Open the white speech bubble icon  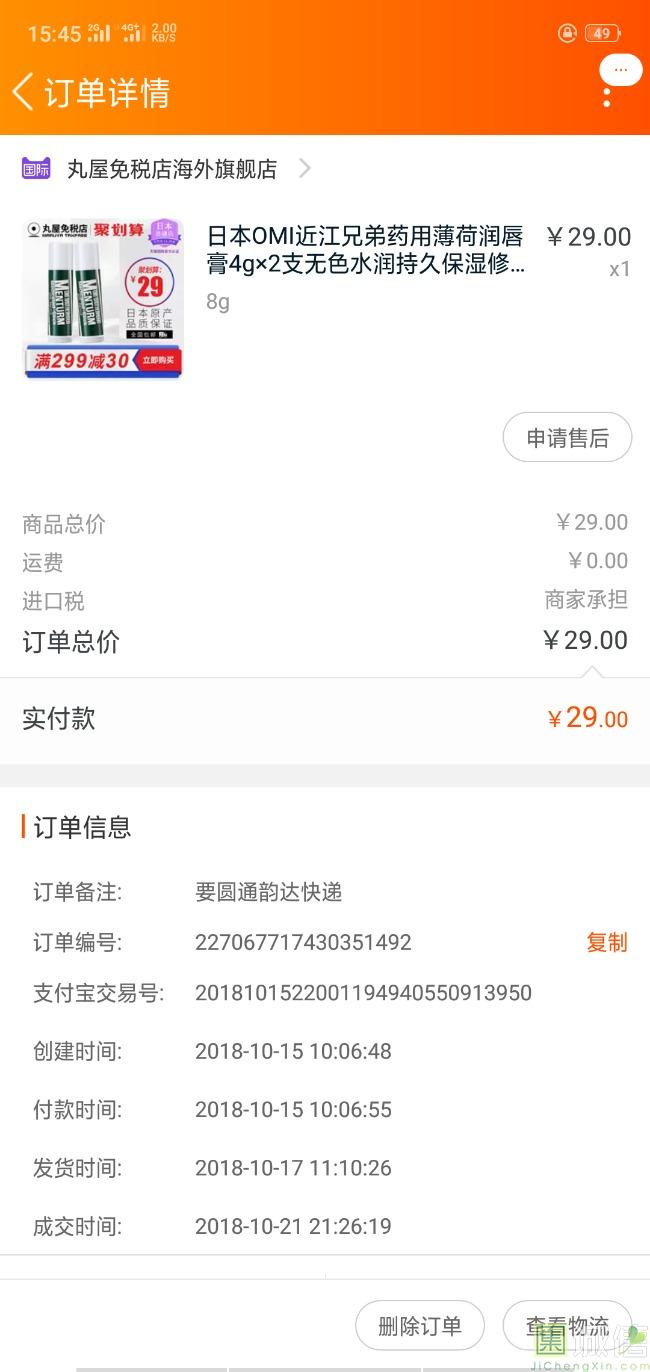pos(621,70)
